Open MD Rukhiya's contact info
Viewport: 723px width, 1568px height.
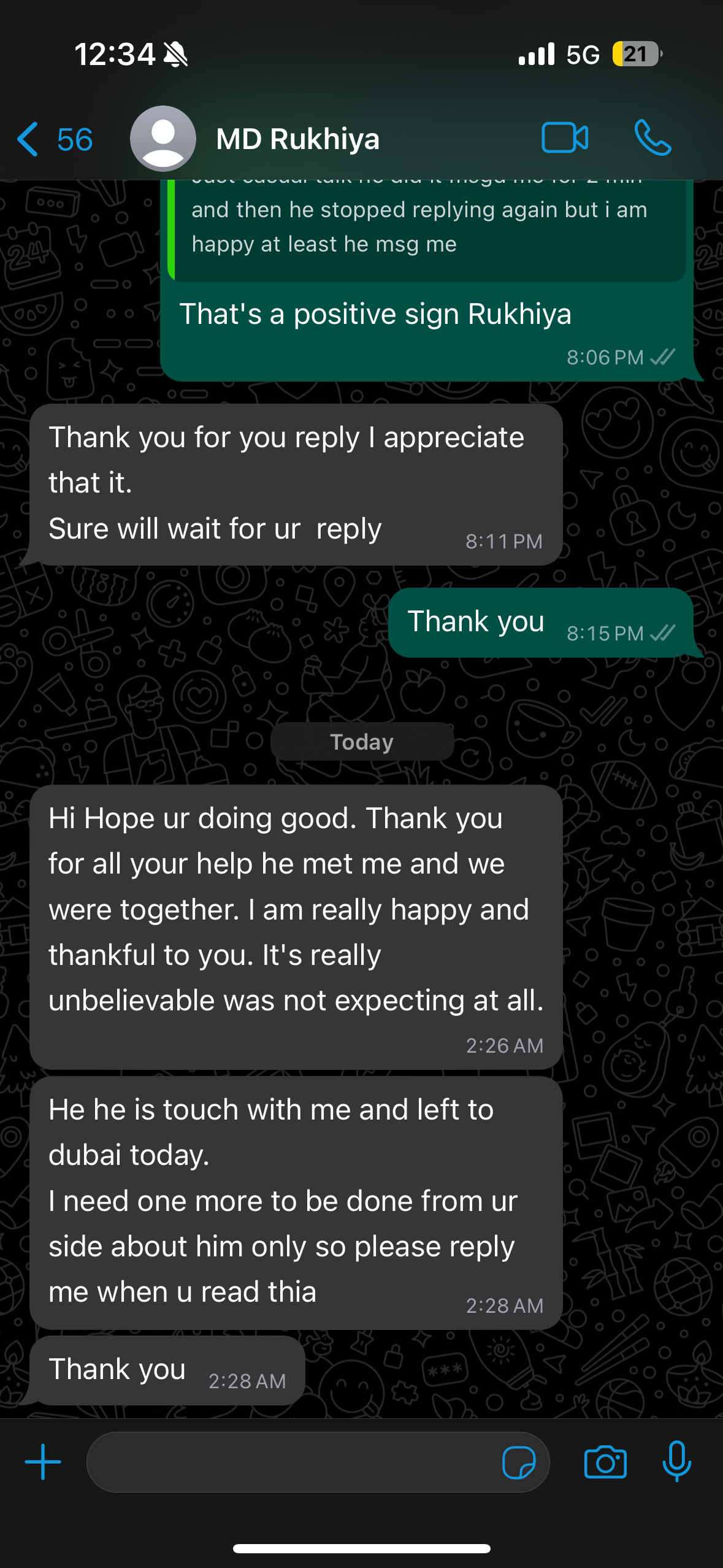pos(298,139)
